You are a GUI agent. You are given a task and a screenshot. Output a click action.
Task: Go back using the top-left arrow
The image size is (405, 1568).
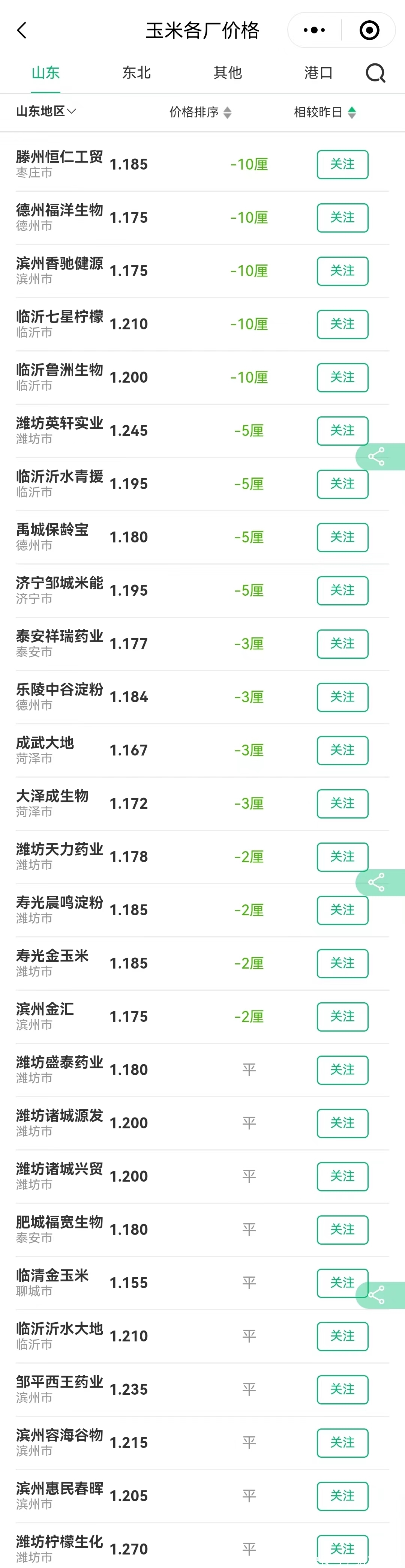click(22, 30)
